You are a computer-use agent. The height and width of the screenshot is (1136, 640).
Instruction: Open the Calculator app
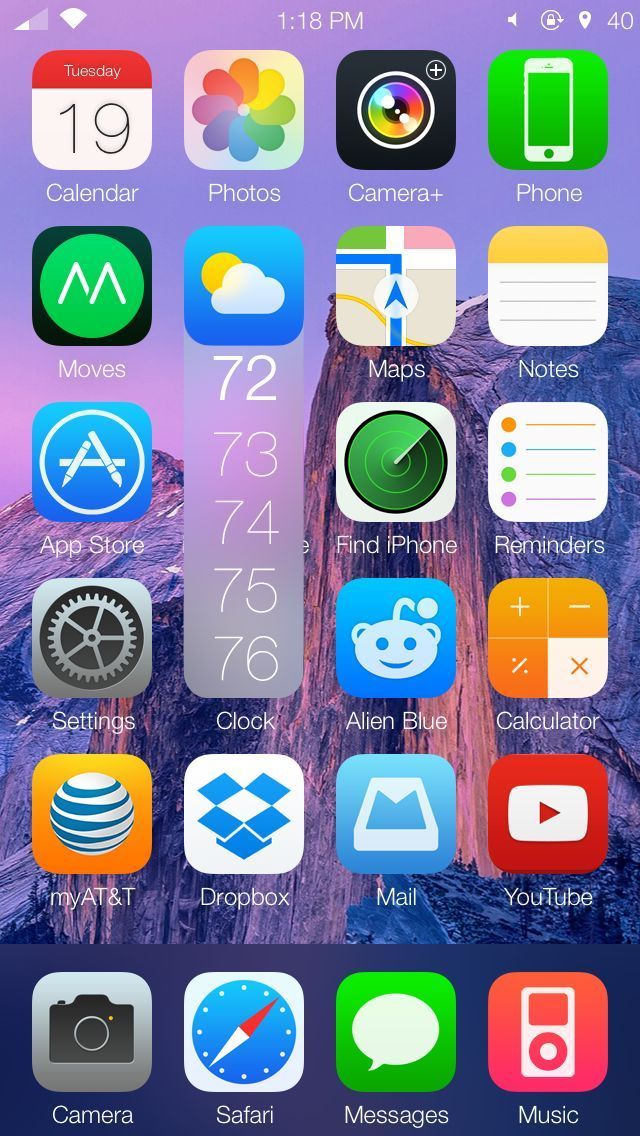click(548, 638)
